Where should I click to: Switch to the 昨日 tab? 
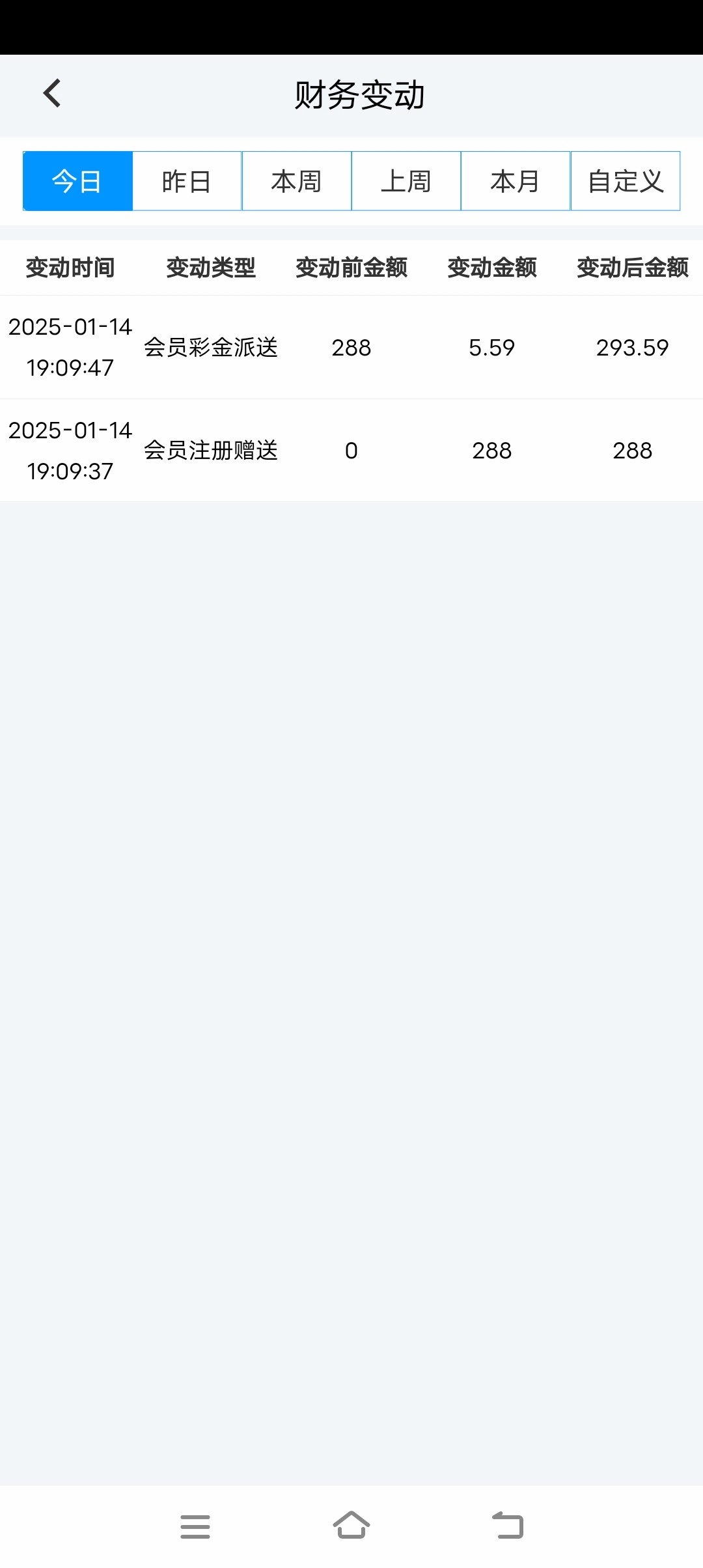(x=187, y=181)
